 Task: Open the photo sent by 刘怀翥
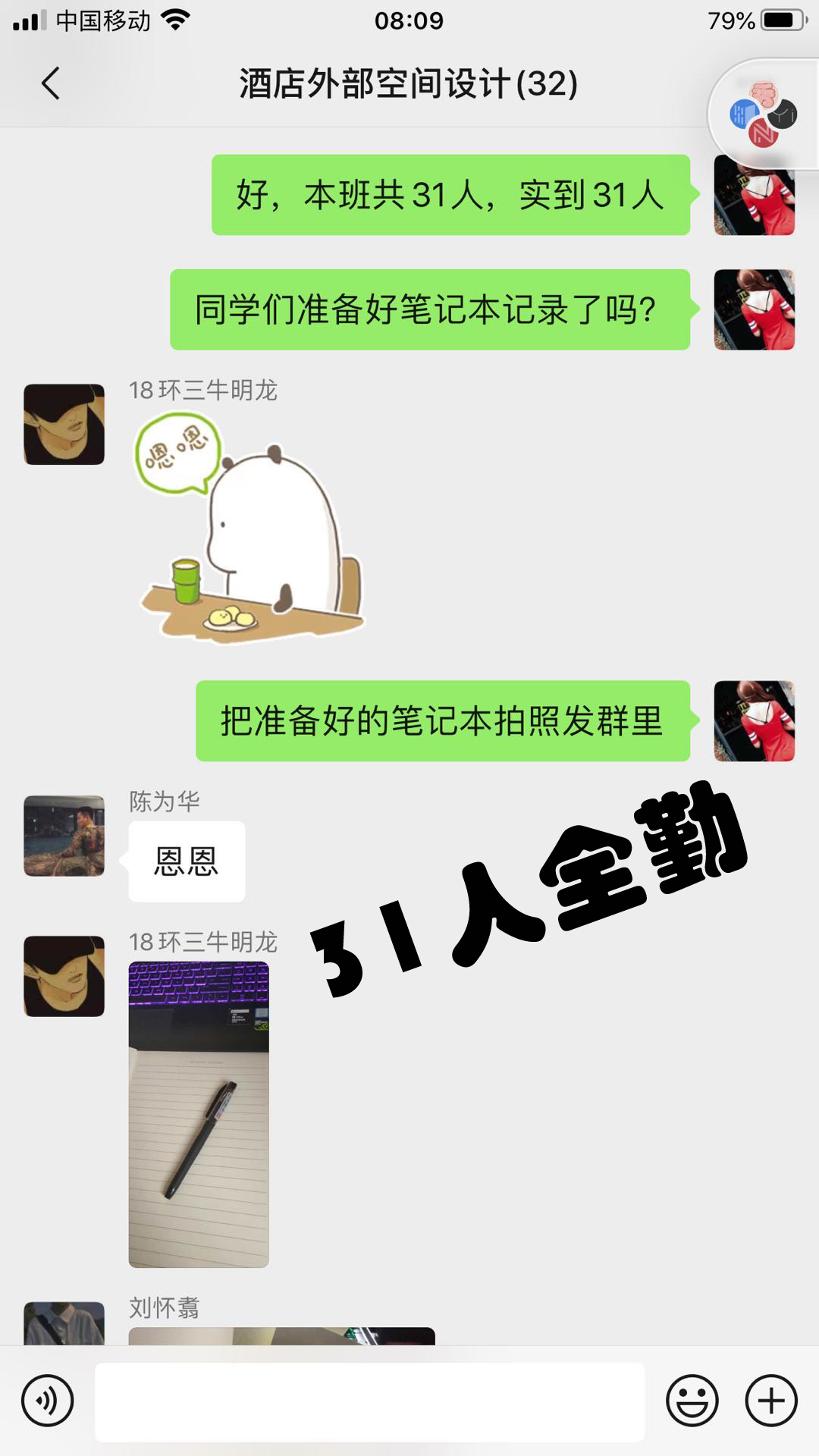(x=281, y=1335)
